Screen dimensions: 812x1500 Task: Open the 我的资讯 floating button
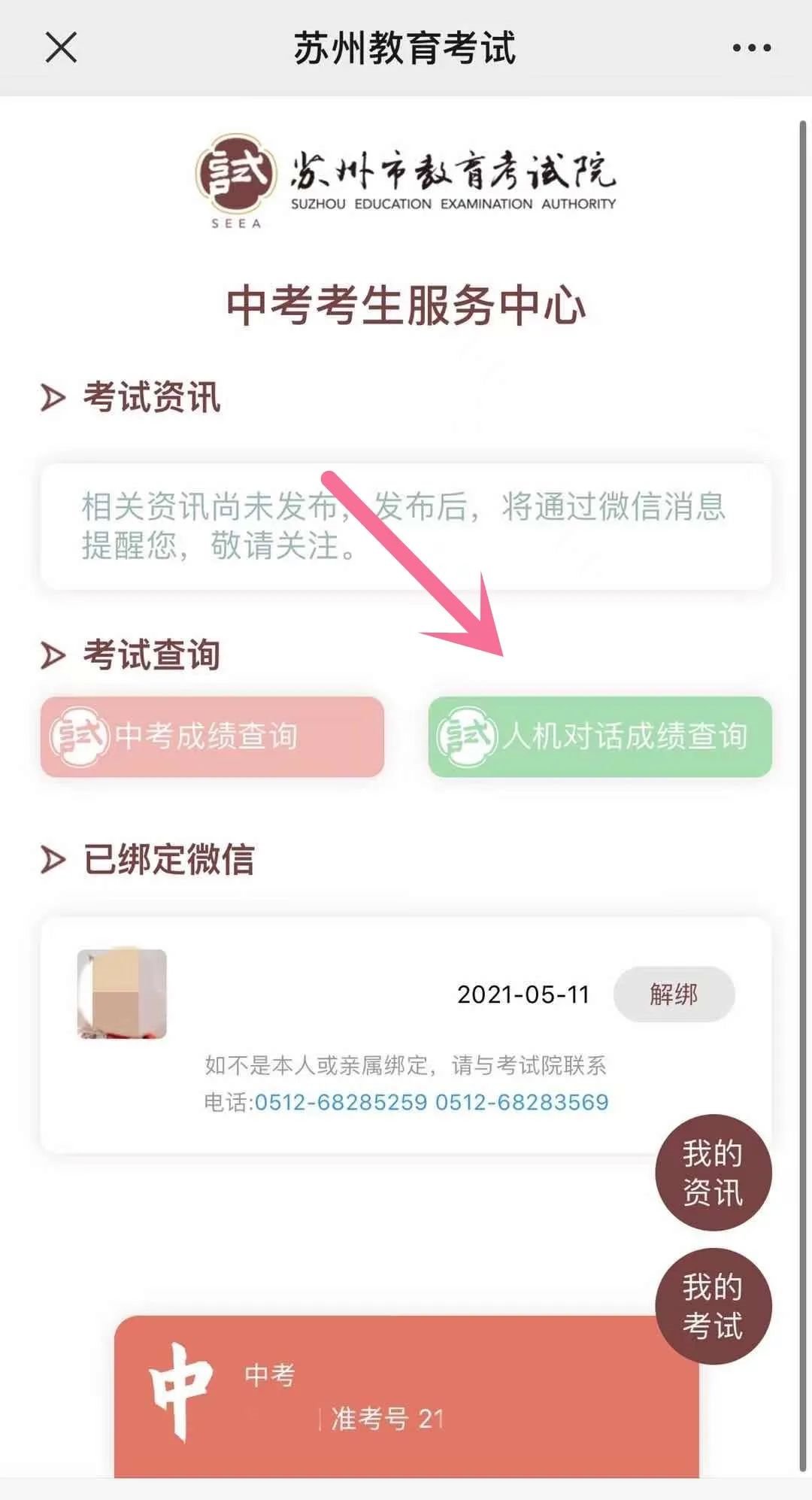(713, 1172)
